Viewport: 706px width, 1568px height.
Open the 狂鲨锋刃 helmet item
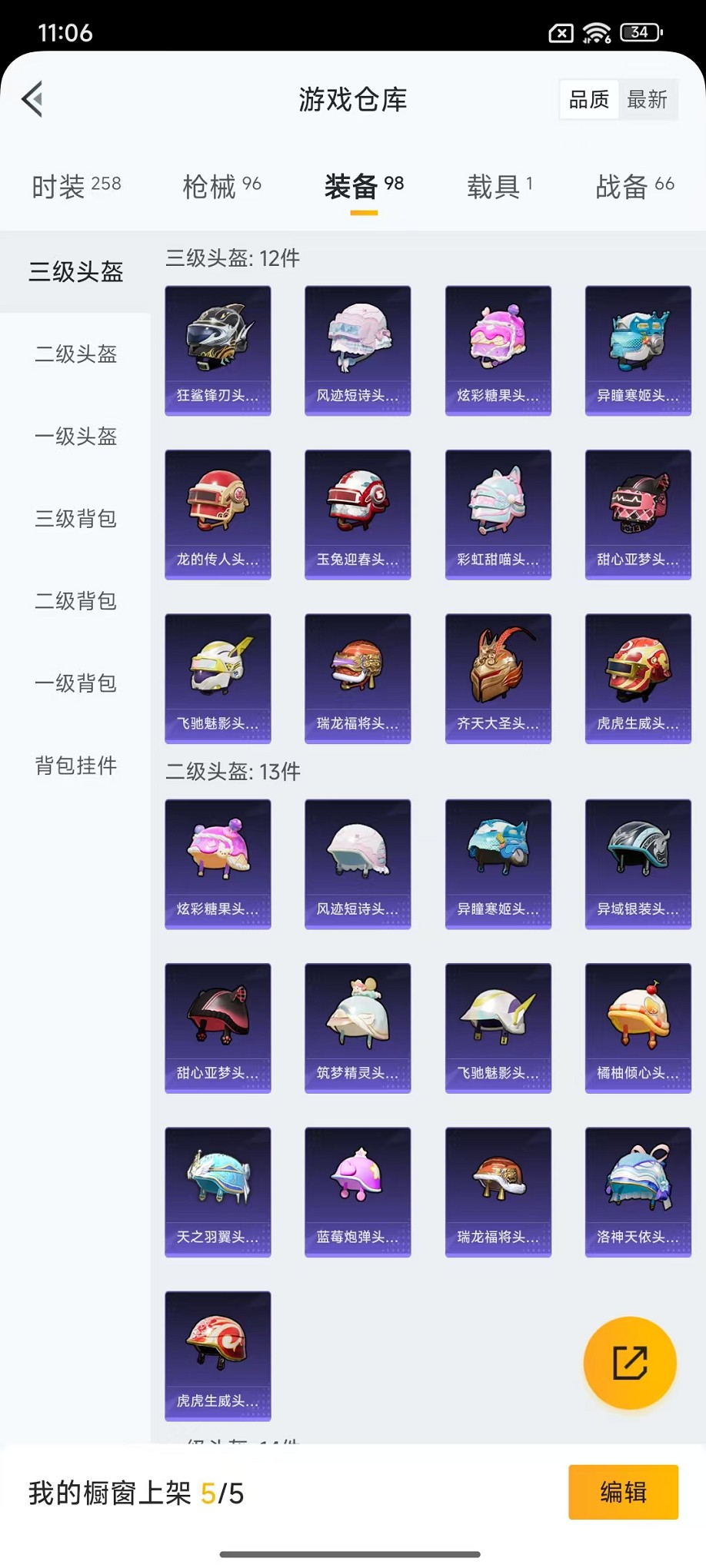218,350
